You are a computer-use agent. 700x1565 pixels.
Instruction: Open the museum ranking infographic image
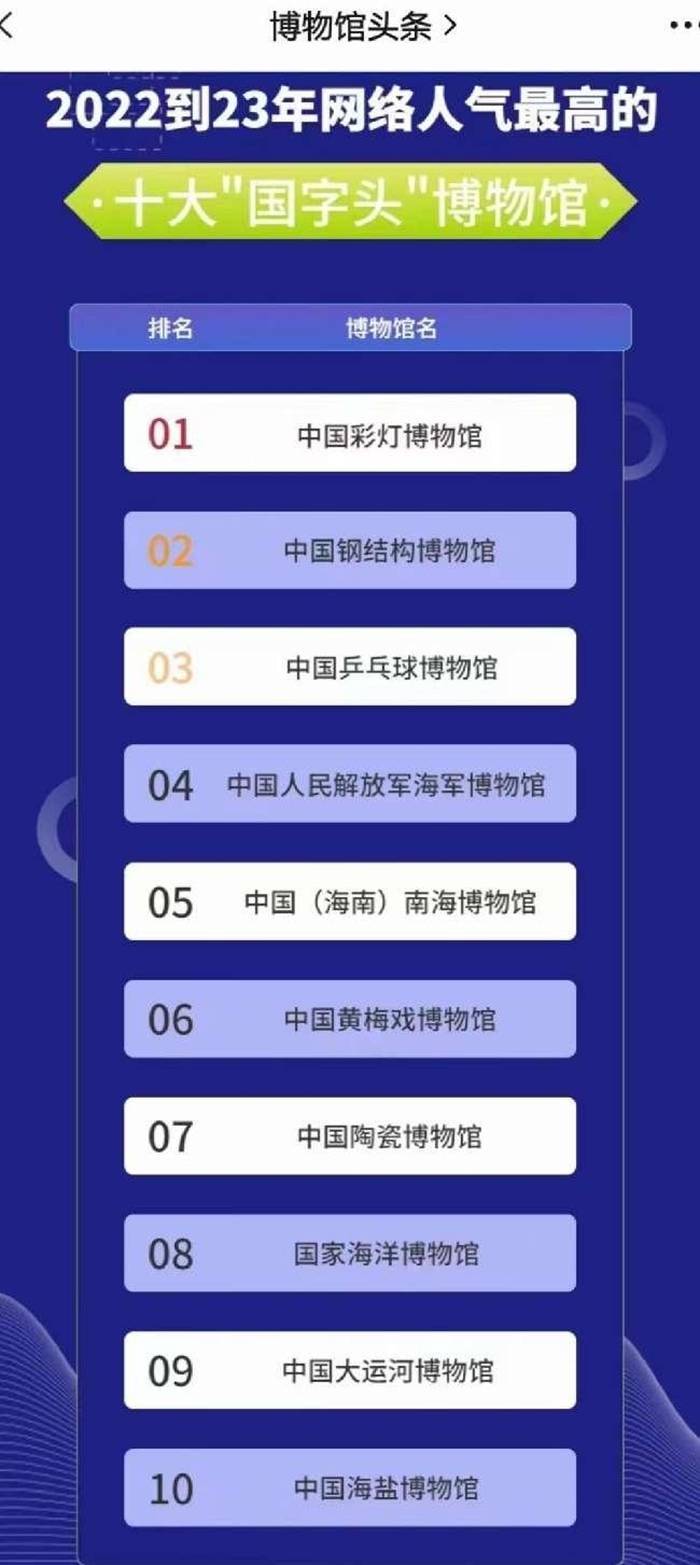[350, 800]
